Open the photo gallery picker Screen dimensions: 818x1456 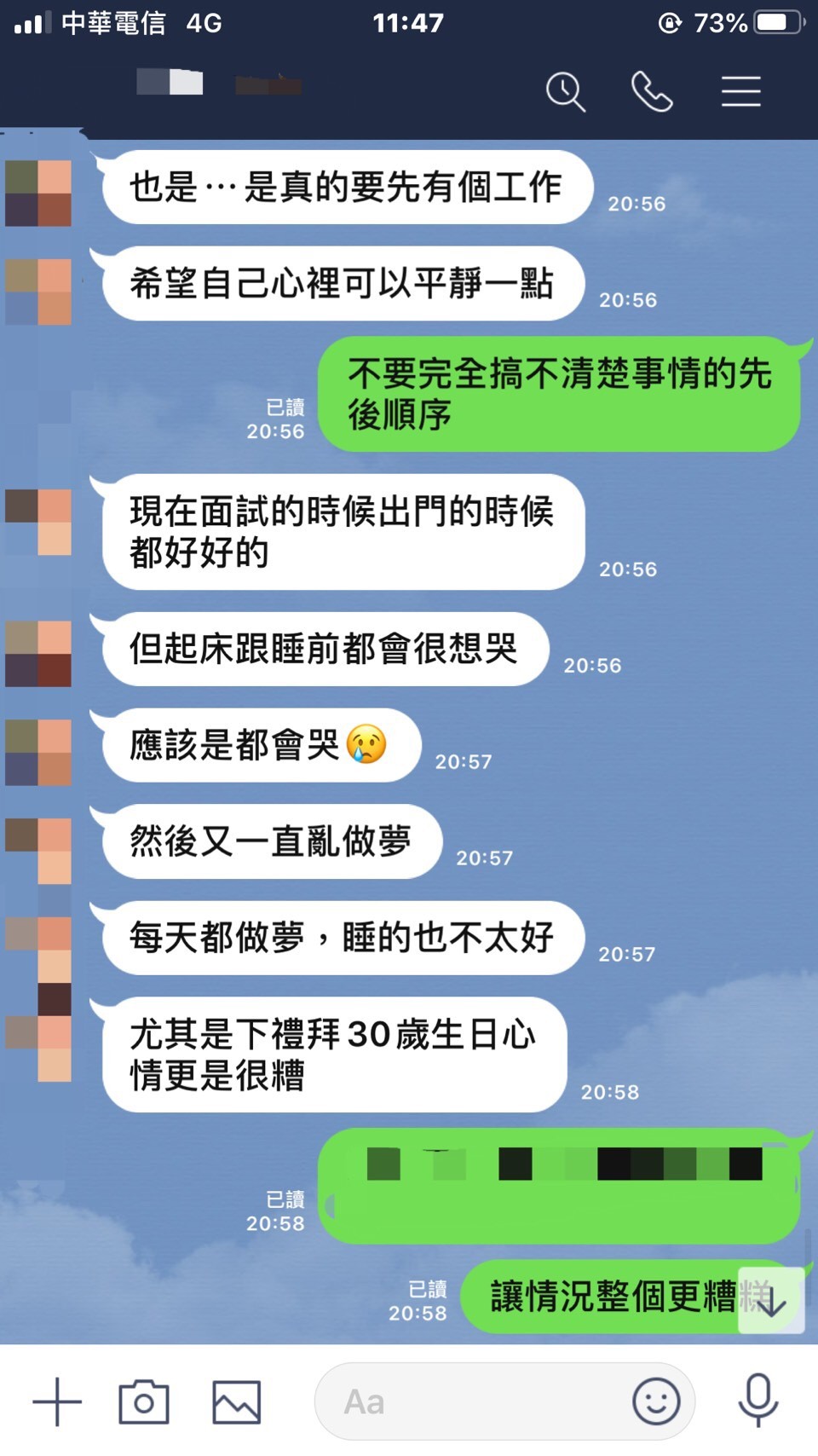click(236, 1401)
